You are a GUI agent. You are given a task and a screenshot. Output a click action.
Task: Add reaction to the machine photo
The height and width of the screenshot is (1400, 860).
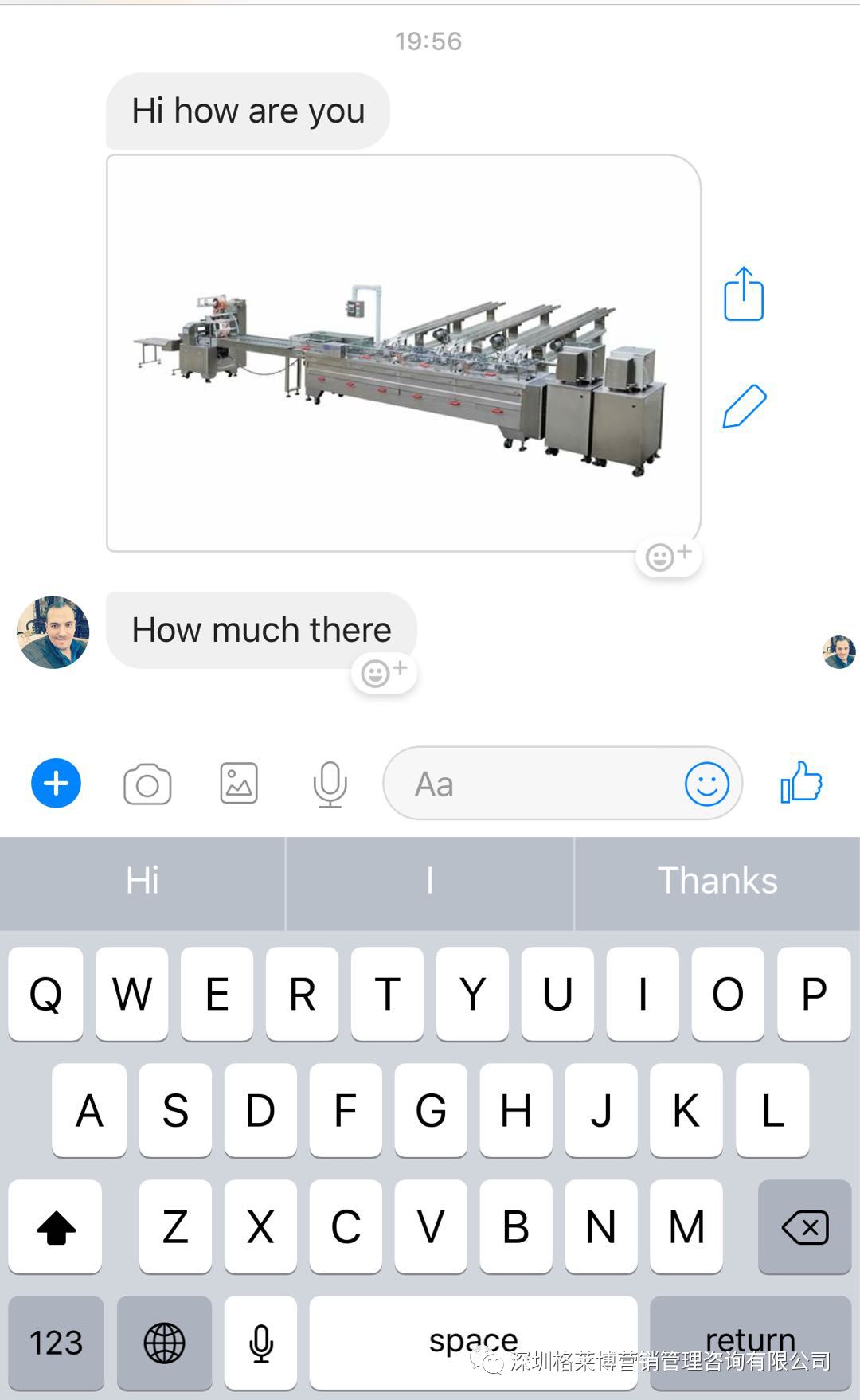coord(668,557)
